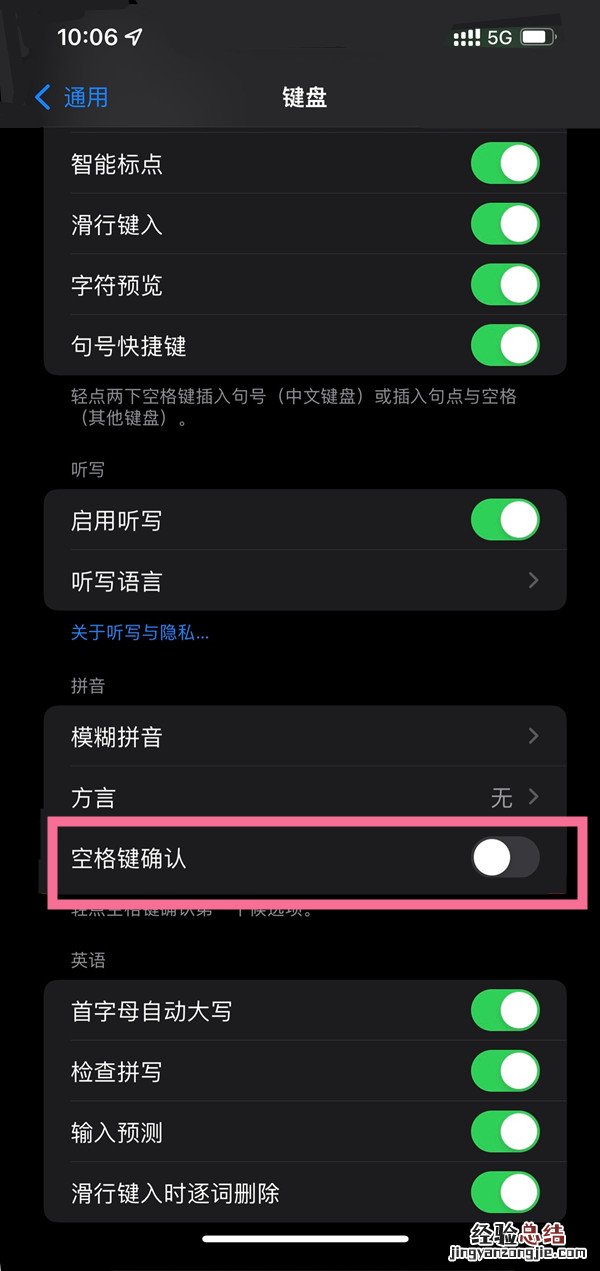The height and width of the screenshot is (1271, 600).
Task: Turn off 首字母自动大写
Action: coord(505,1011)
